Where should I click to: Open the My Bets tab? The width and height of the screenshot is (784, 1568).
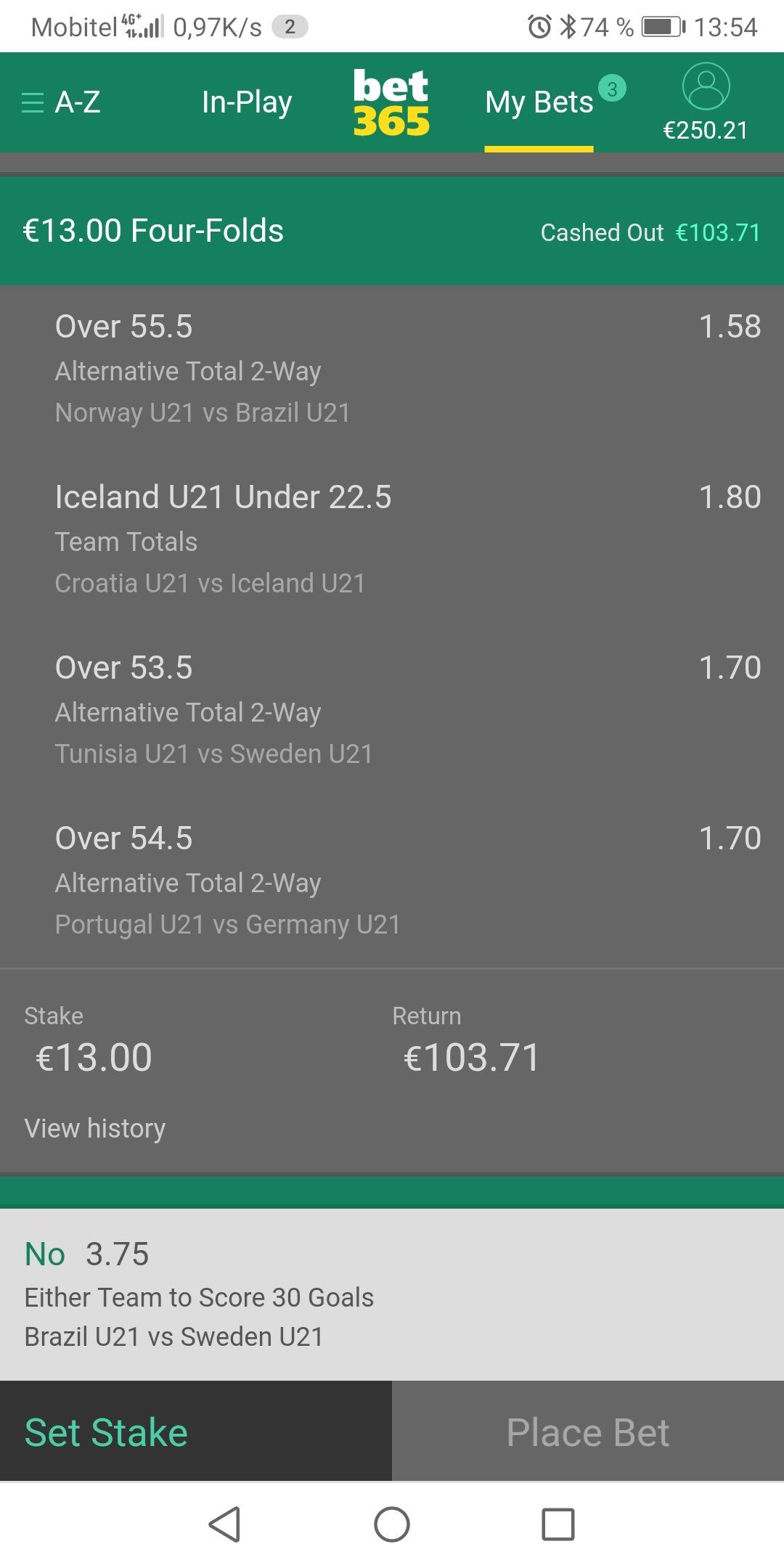point(539,102)
